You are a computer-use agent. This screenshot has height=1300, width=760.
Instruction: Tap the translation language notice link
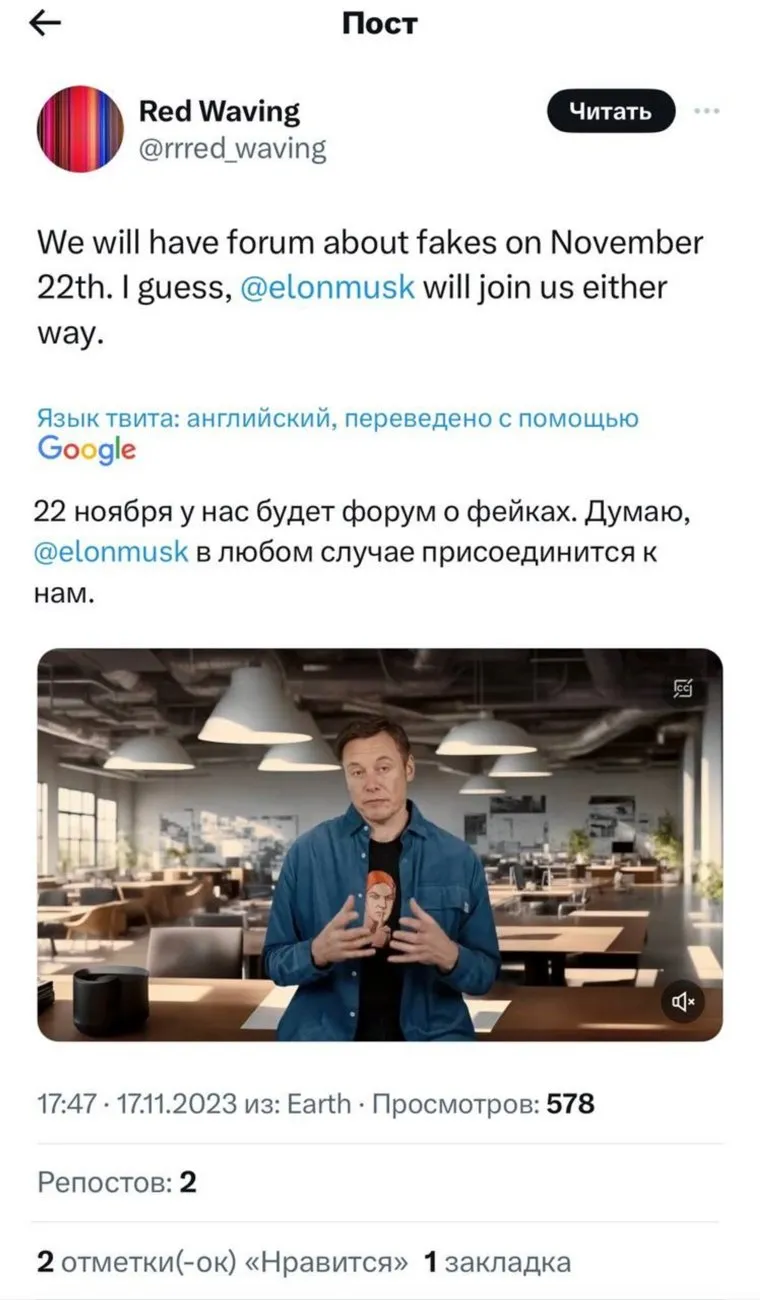(x=336, y=419)
